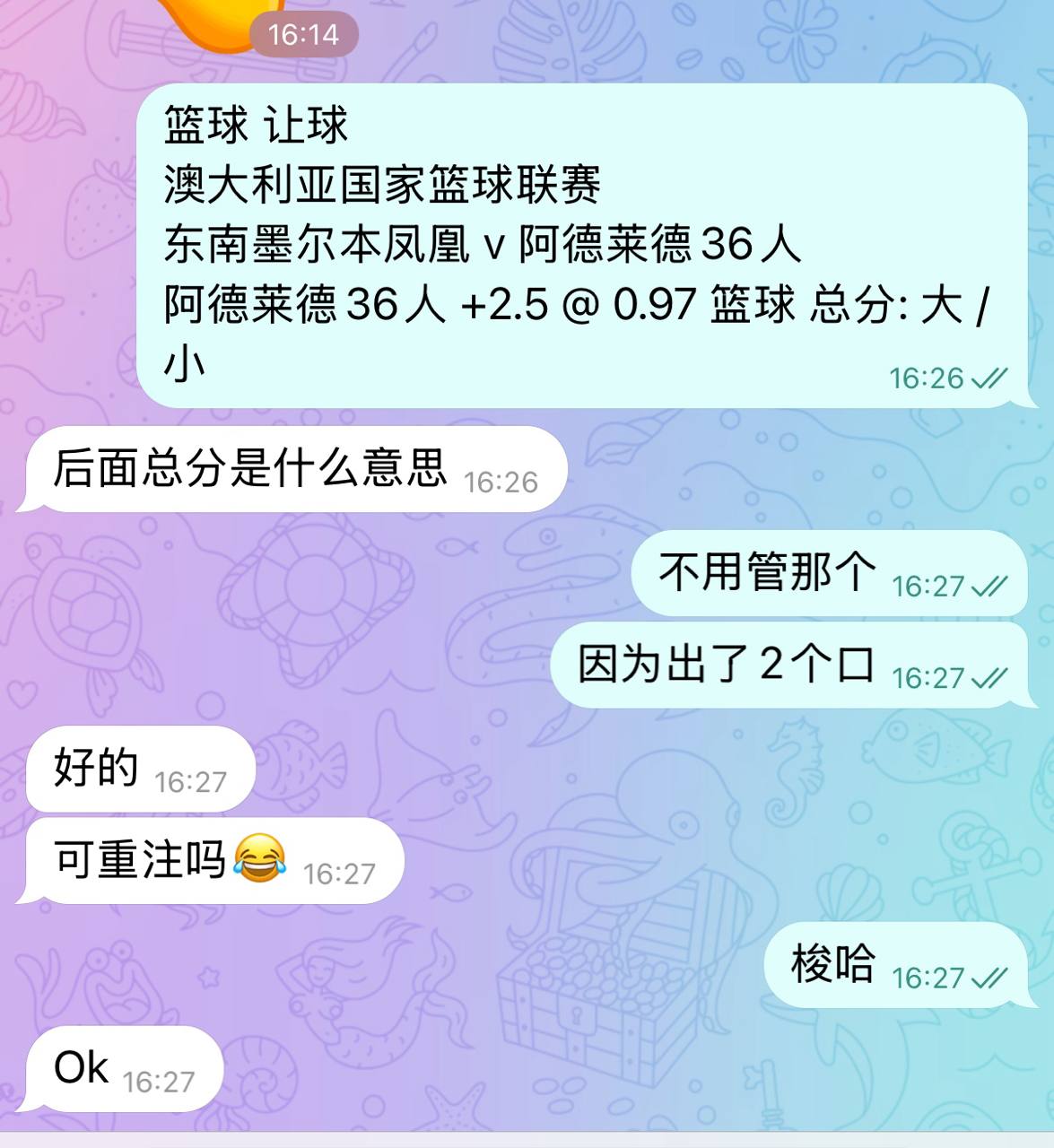Image resolution: width=1054 pixels, height=1148 pixels.
Task: Select the 可重注吗 message with laughing emoji
Action: coord(213,861)
